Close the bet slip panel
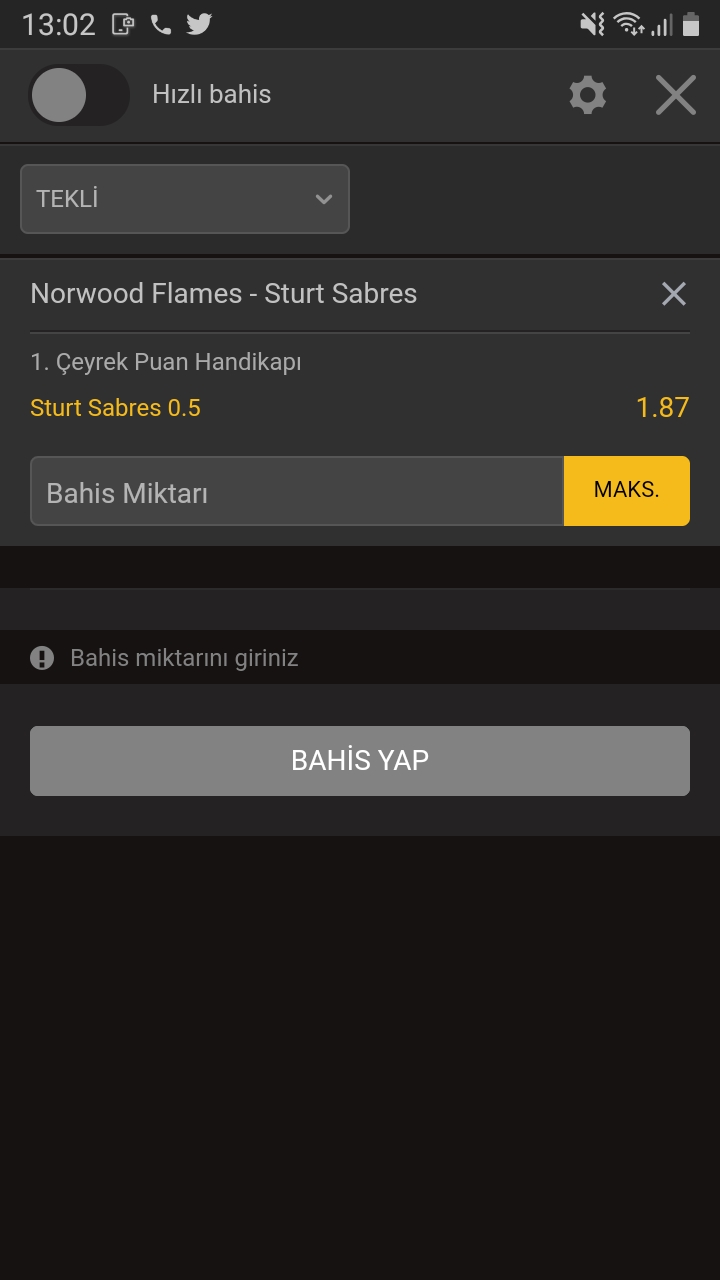 [x=675, y=96]
